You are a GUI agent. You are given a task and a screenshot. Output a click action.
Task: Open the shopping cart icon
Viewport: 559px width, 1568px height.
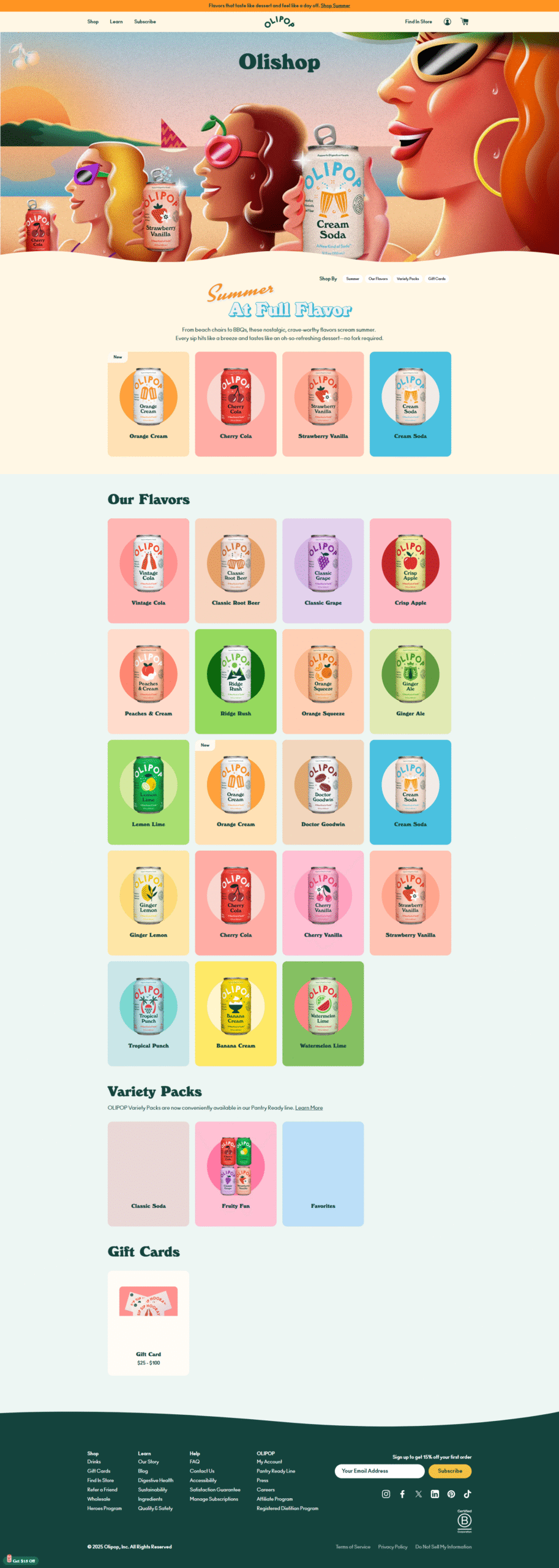click(x=465, y=21)
